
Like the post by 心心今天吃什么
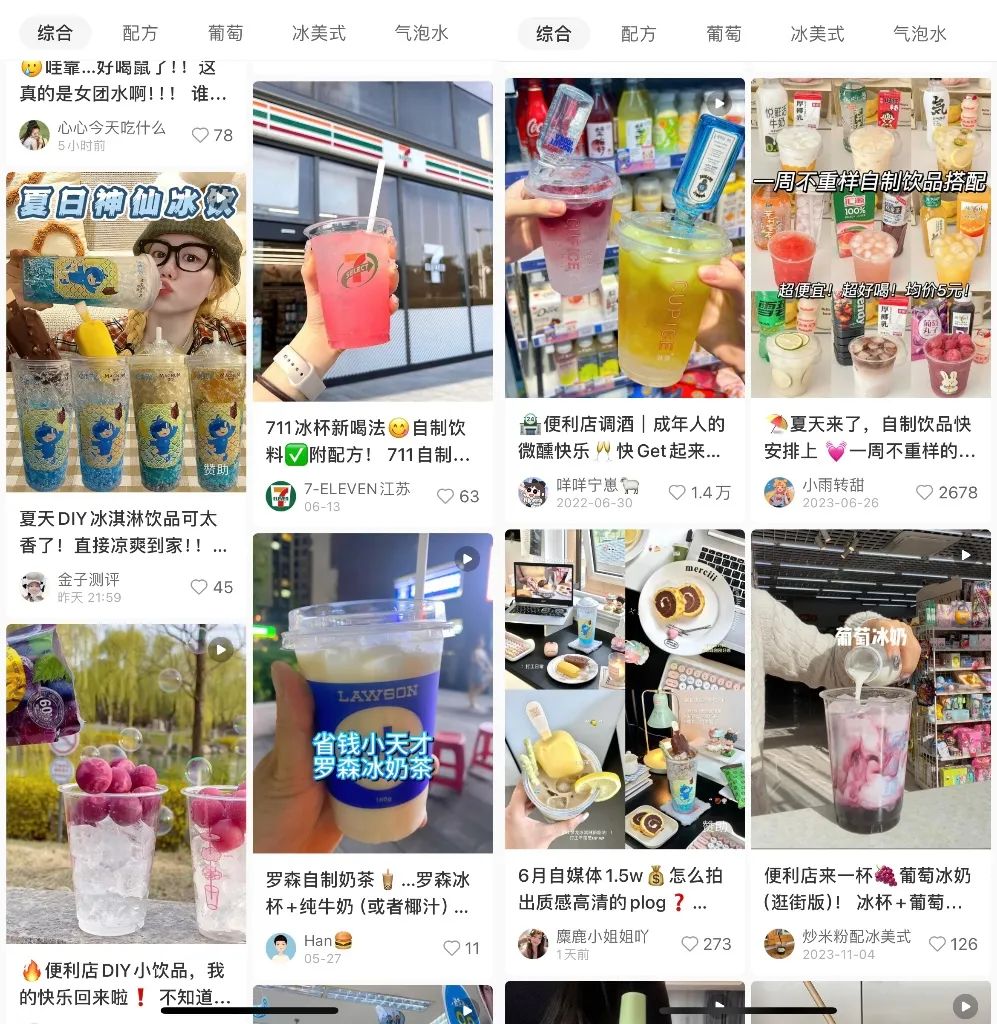pyautogui.click(x=200, y=135)
